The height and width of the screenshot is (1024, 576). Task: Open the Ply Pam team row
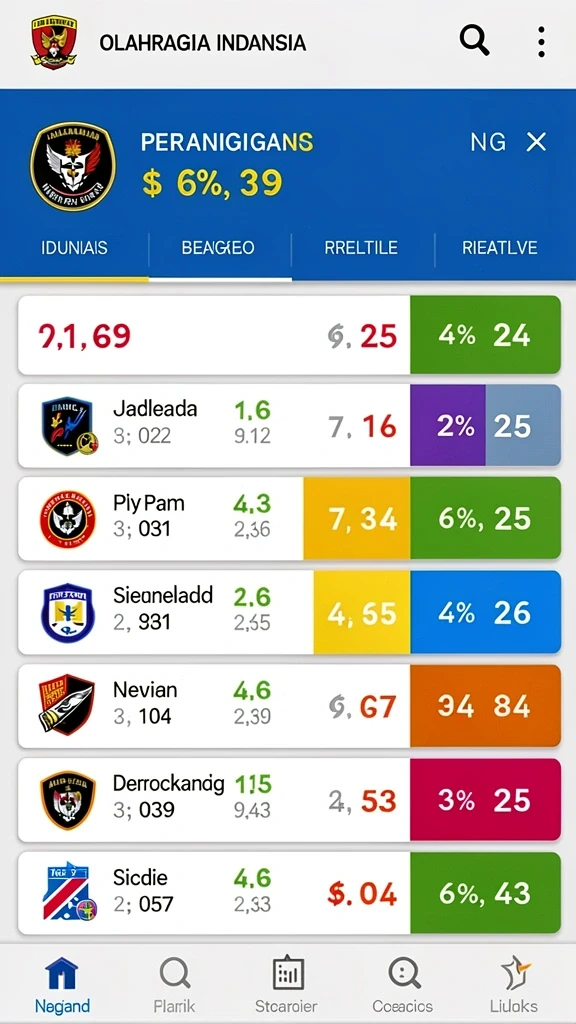[x=289, y=519]
